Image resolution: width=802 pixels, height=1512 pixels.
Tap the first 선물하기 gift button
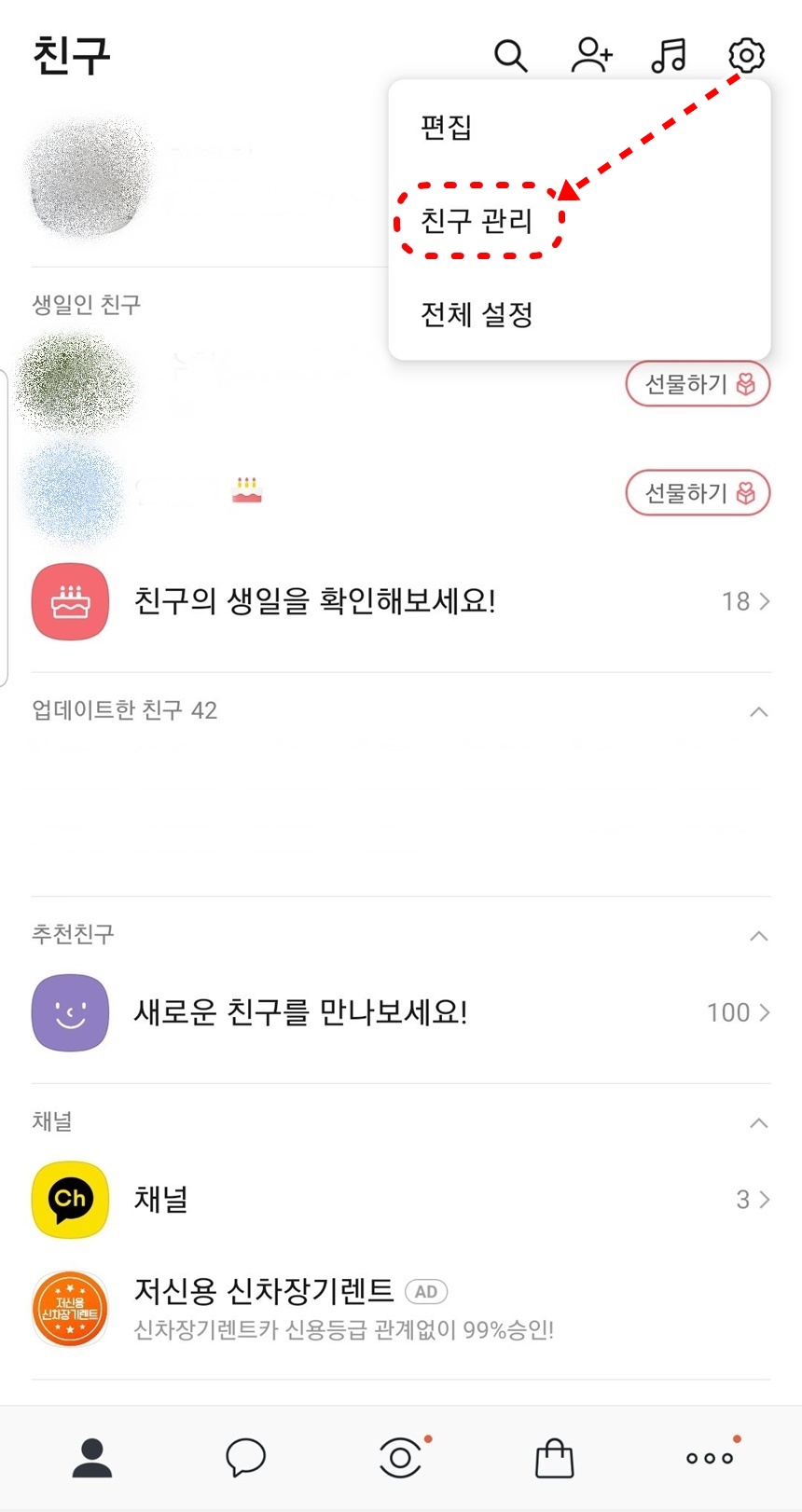pyautogui.click(x=697, y=383)
